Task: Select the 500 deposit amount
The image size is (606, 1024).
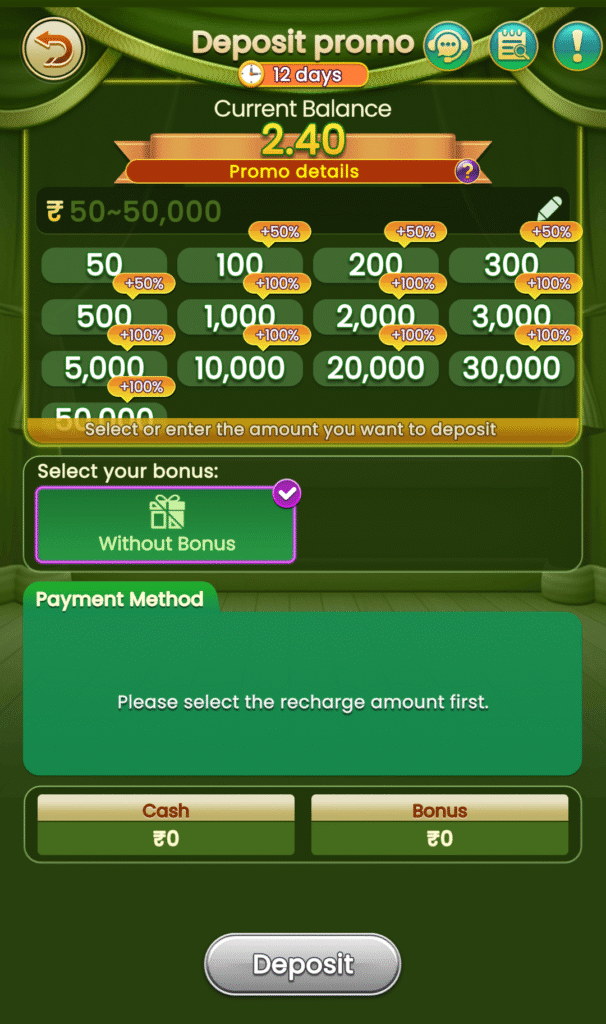Action: [104, 317]
